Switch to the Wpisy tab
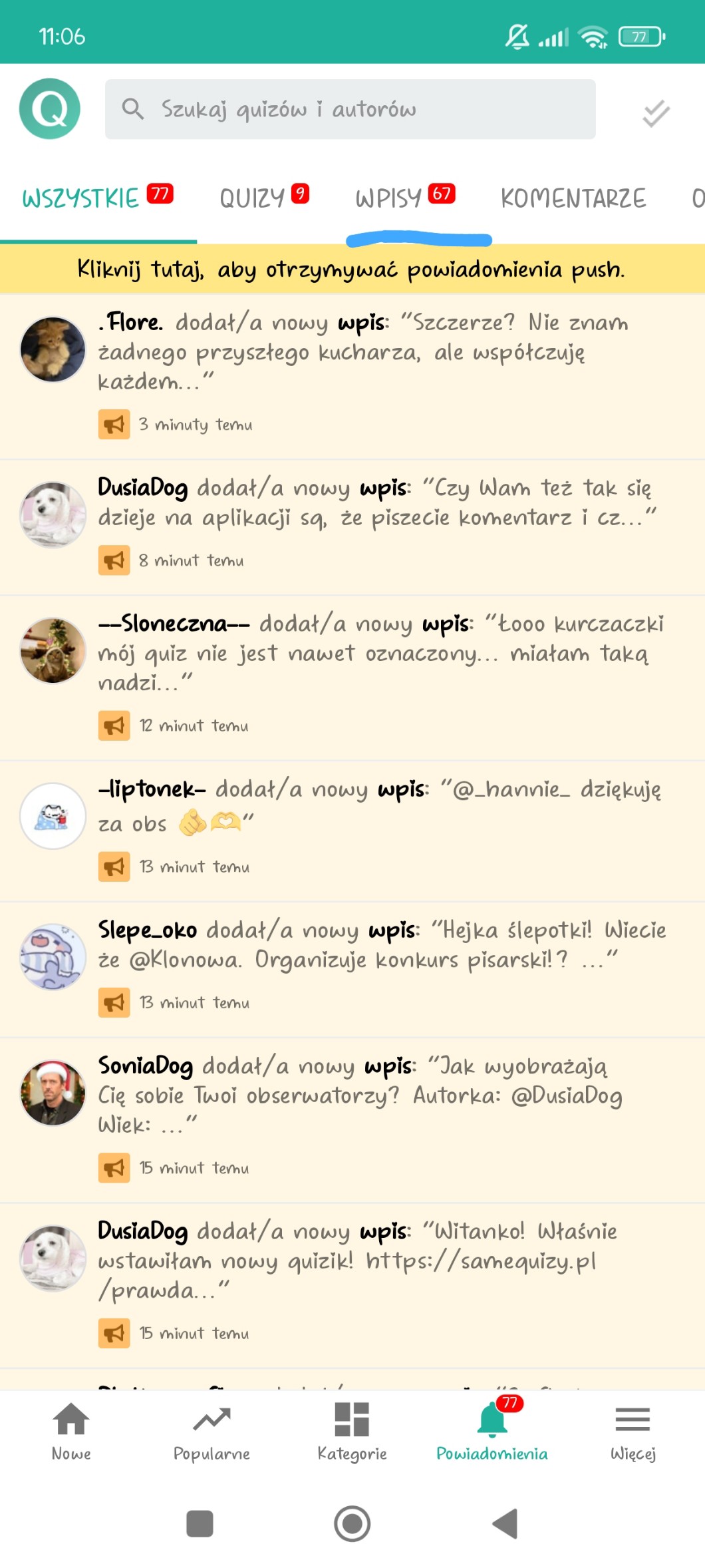 404,198
